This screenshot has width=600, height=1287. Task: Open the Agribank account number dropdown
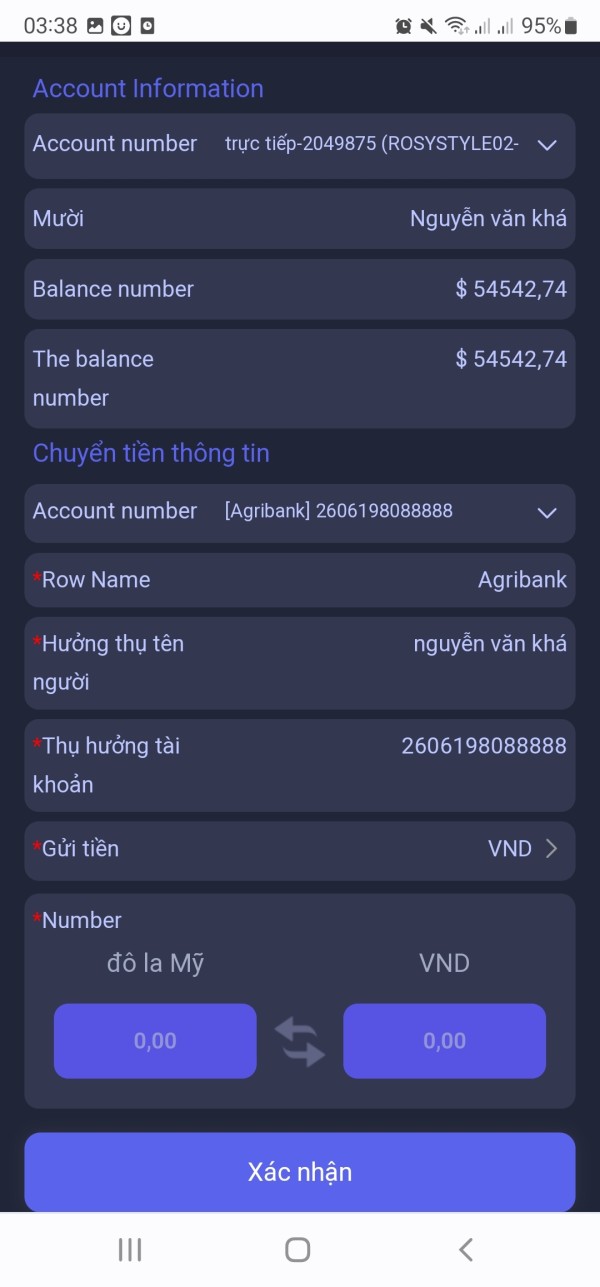coord(300,513)
